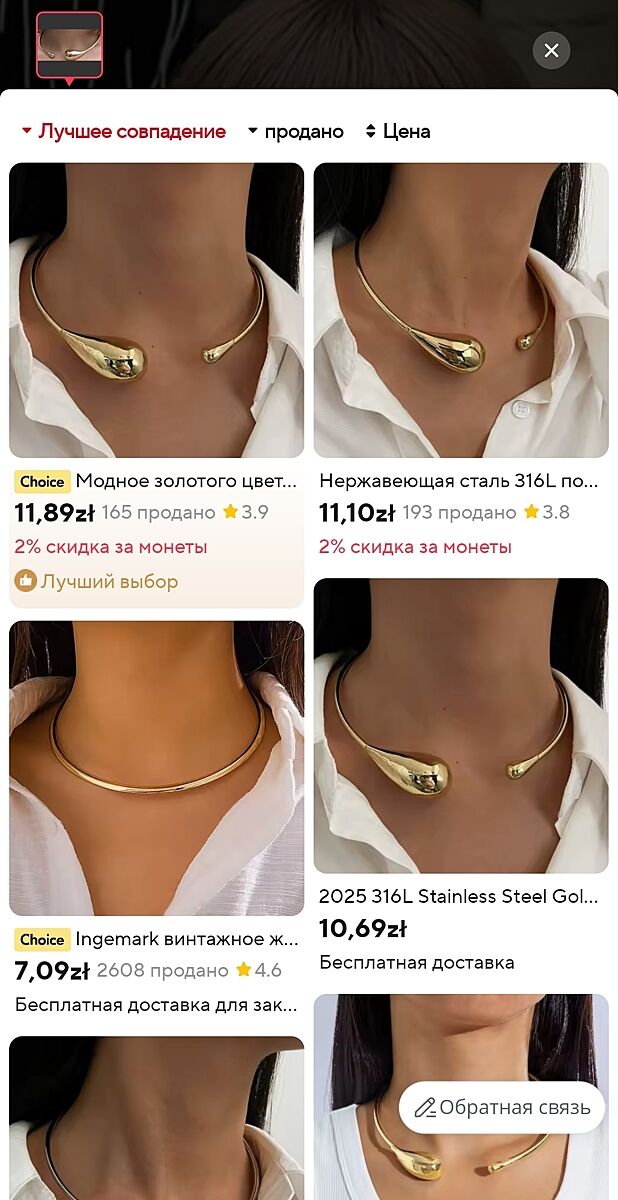Open the 2025 316L Stainless Steel product for 10,69zł
618x1200 pixels.
(x=461, y=726)
